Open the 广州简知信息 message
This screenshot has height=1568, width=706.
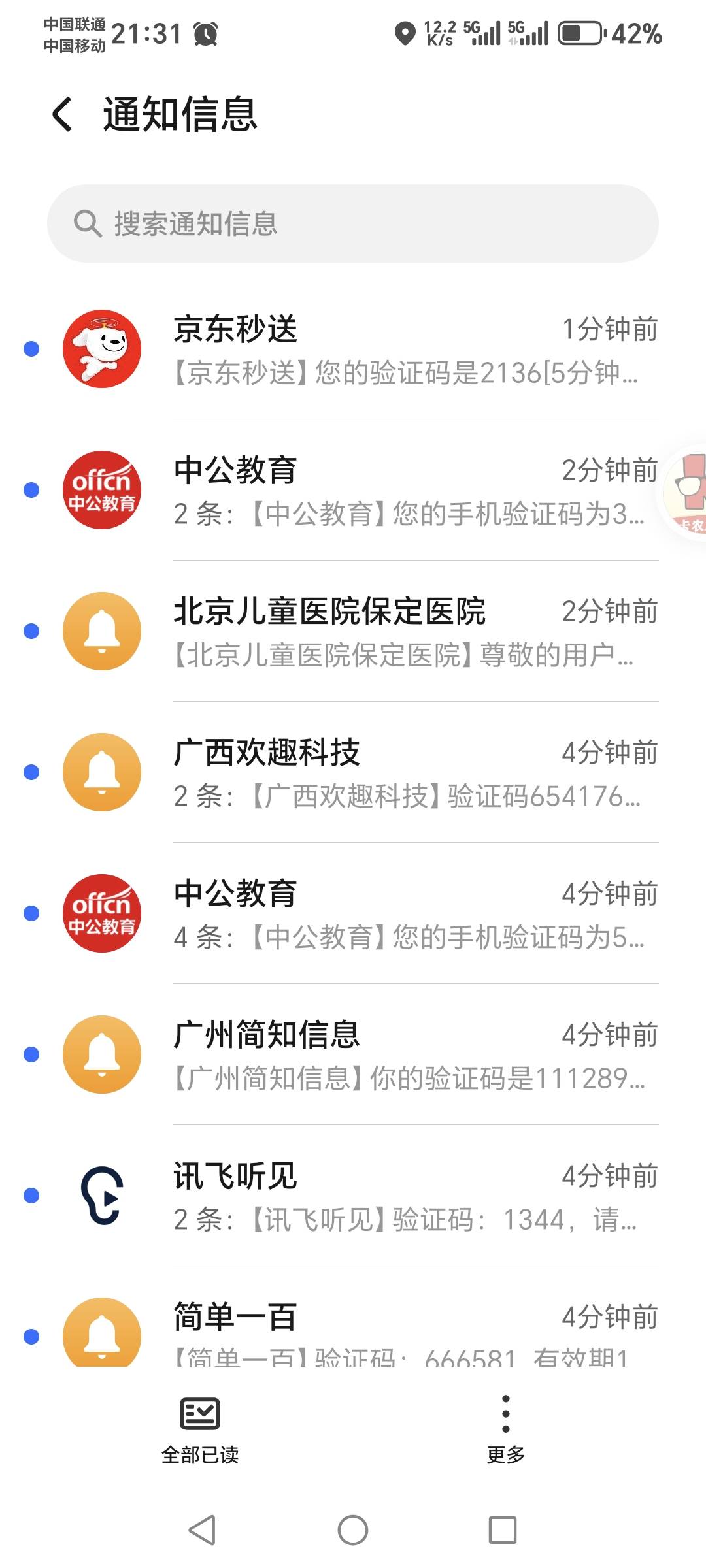[353, 1054]
